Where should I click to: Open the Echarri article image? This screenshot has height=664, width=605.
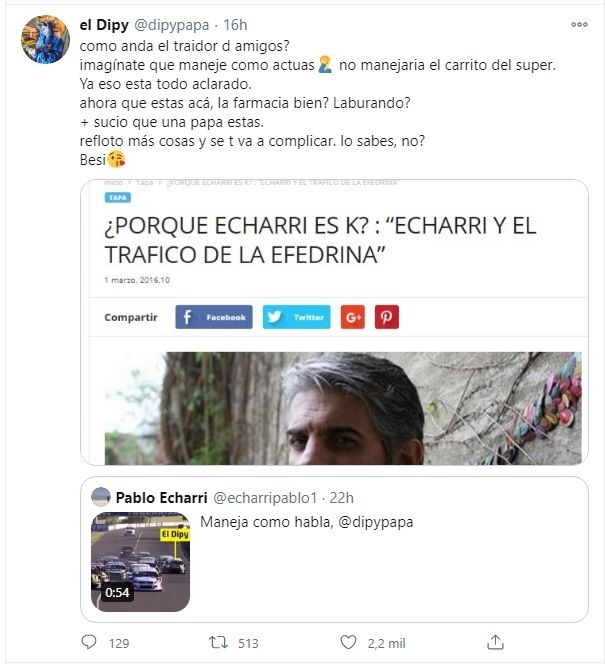[x=342, y=406]
